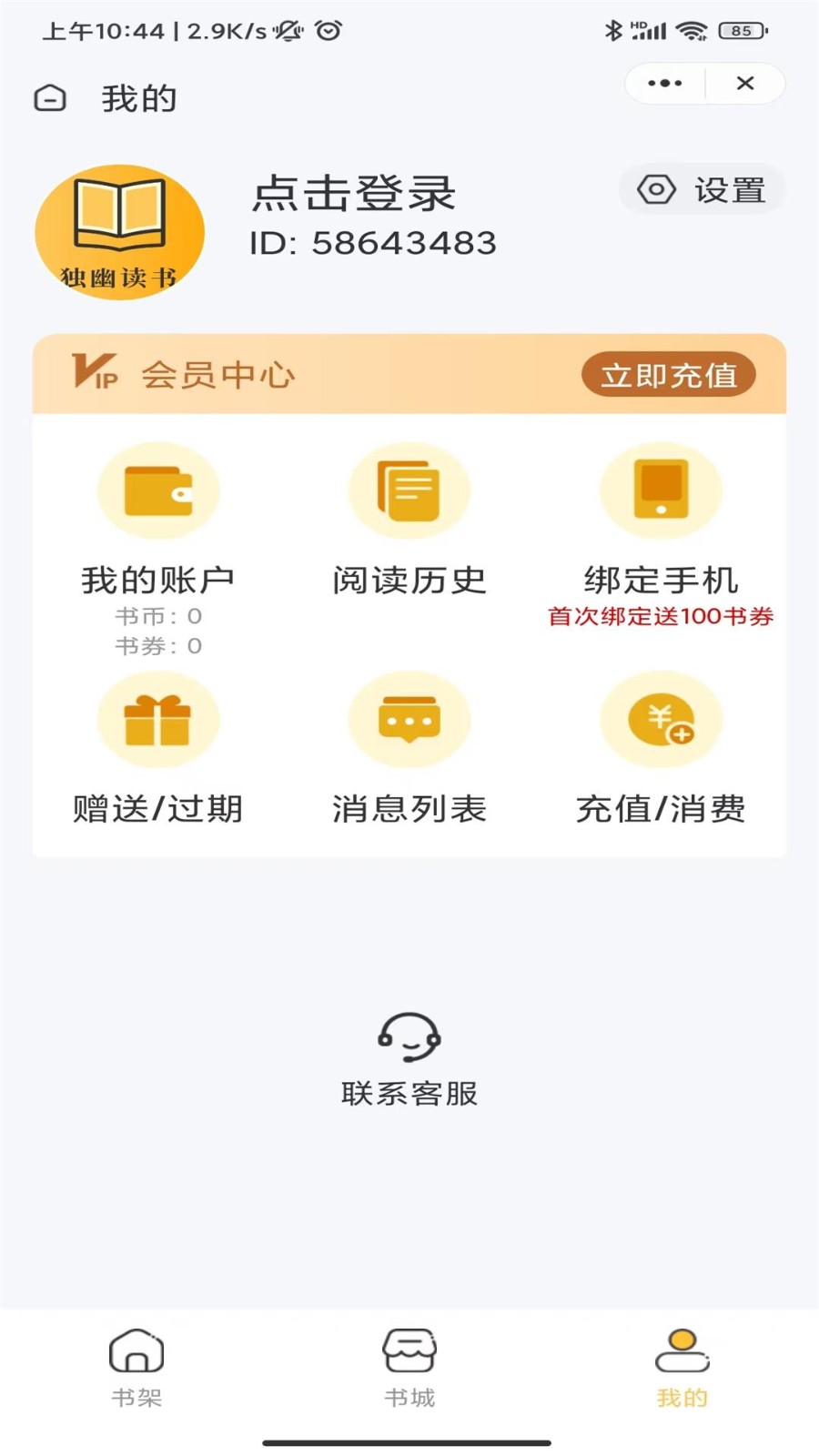Switch to the 书城 bookstore tab
The width and height of the screenshot is (819, 1456).
click(409, 1365)
